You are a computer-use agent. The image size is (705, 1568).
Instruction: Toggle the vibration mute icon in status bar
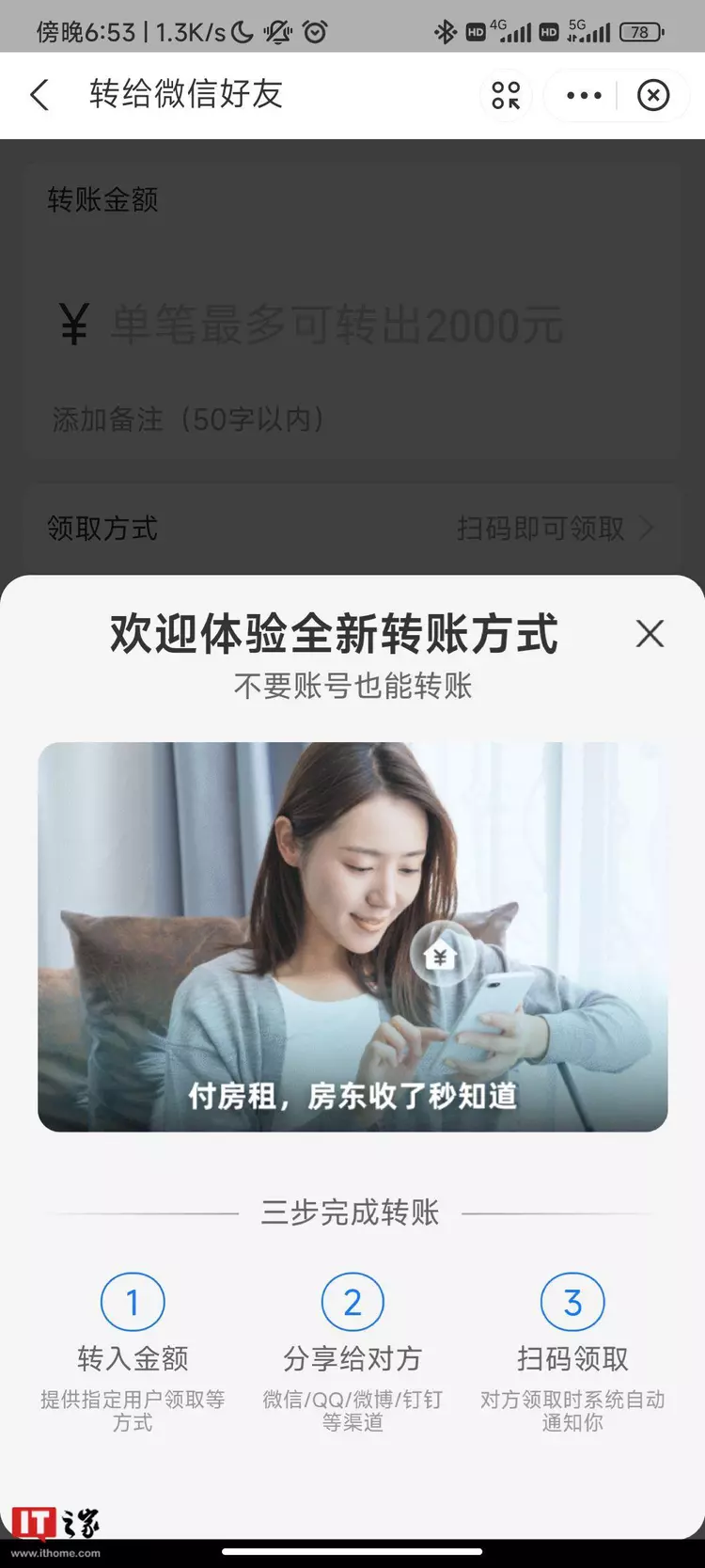pos(276,29)
